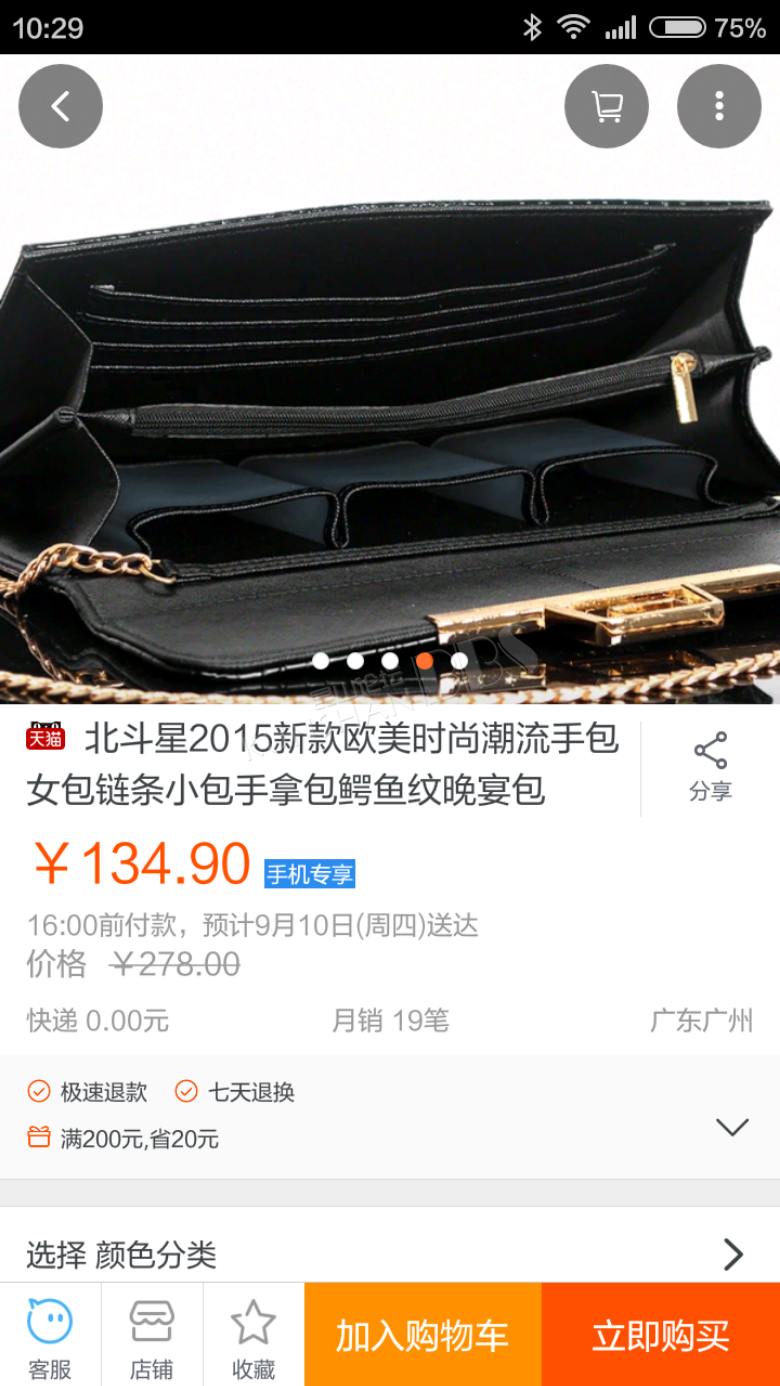Visit the 店铺 store page
Viewport: 780px width, 1386px height.
(x=152, y=1336)
